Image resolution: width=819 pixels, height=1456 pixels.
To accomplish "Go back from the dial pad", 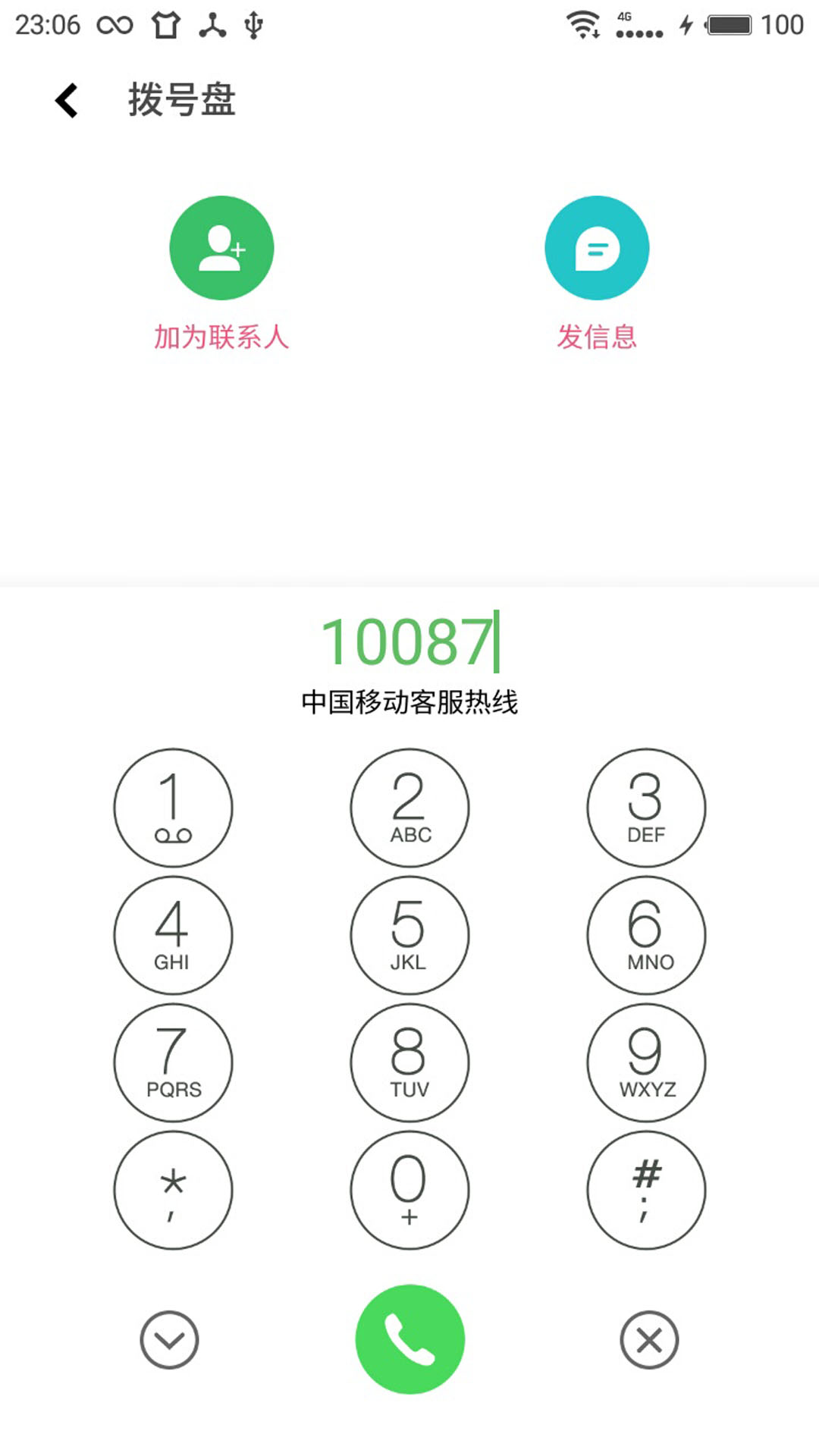I will click(67, 100).
